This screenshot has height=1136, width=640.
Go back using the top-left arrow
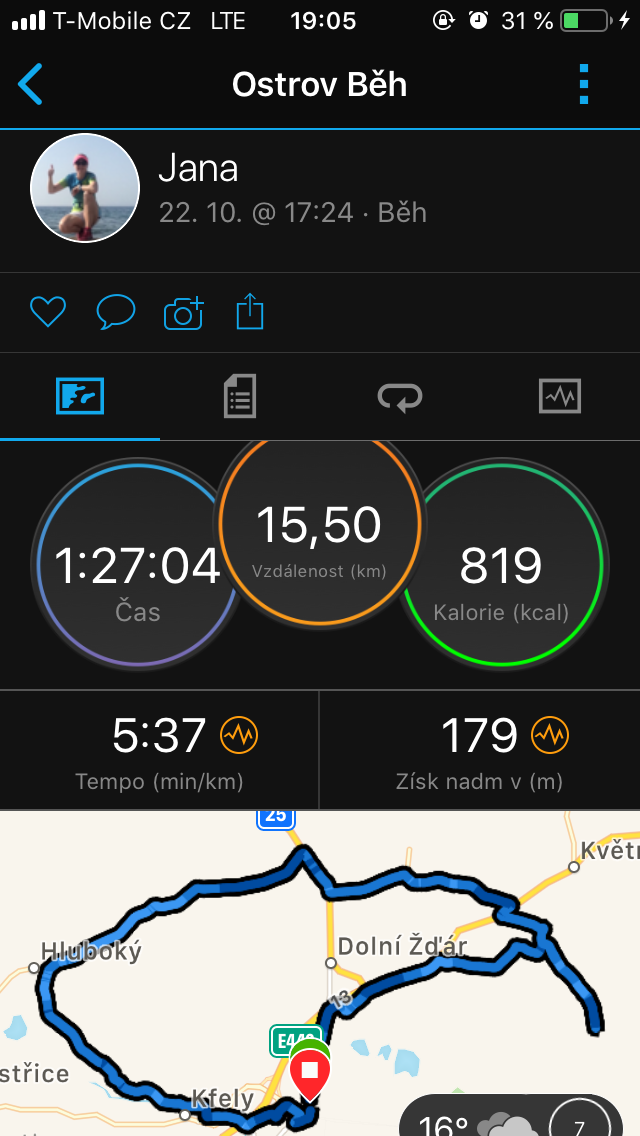click(x=30, y=84)
